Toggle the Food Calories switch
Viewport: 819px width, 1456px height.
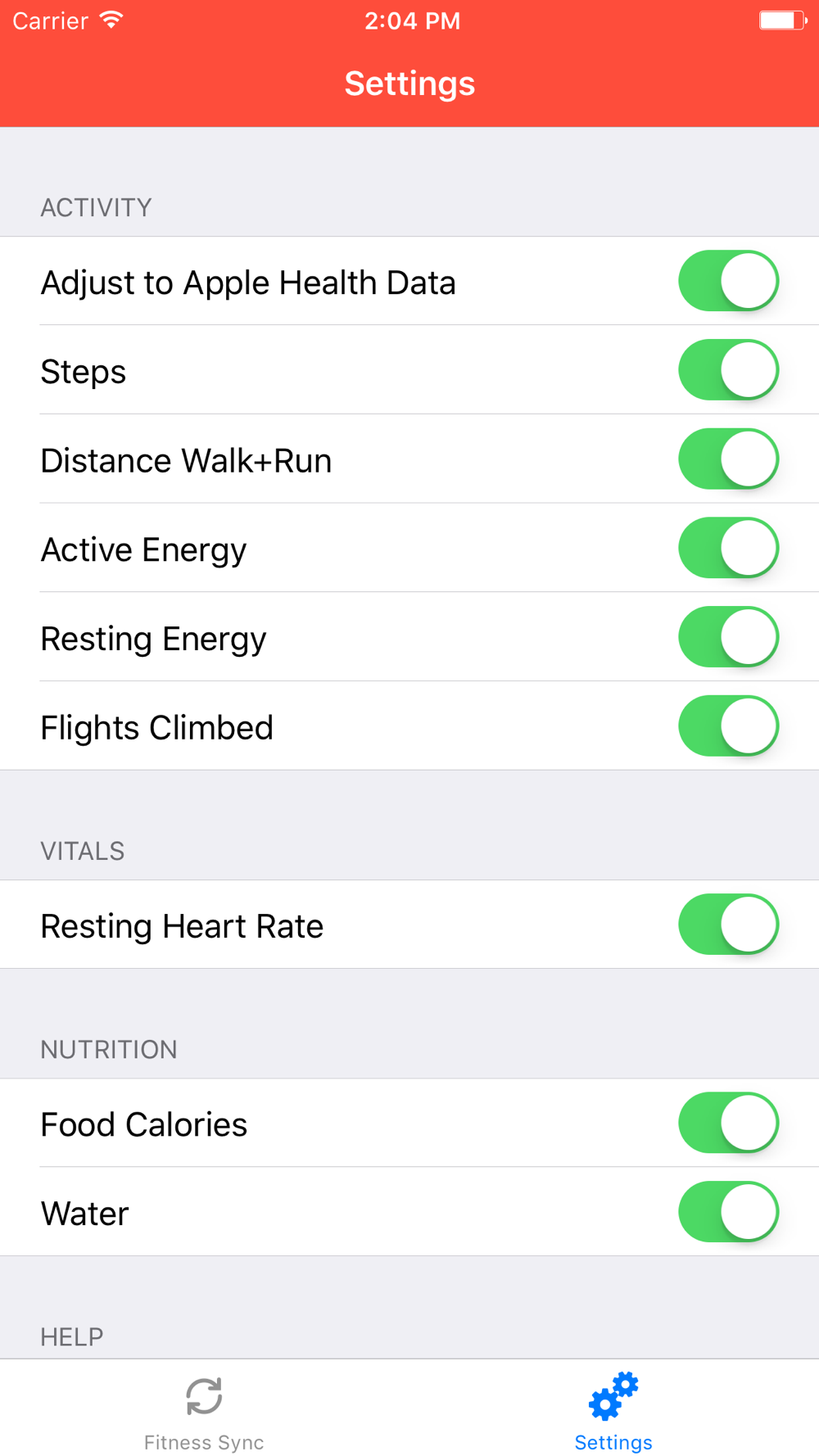click(728, 1123)
